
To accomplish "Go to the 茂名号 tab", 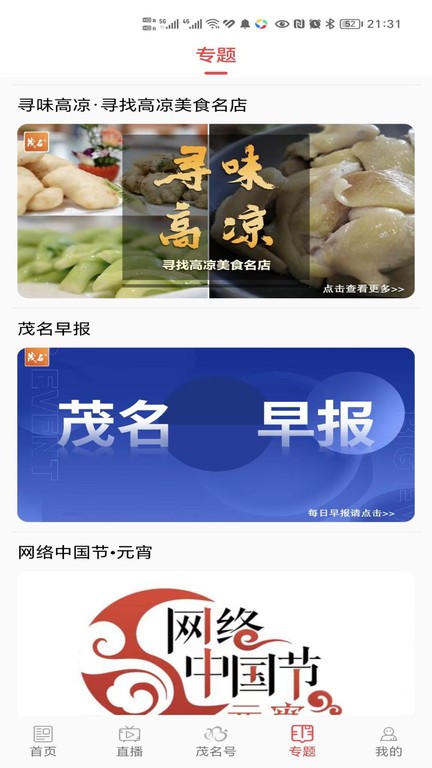I will click(x=216, y=741).
